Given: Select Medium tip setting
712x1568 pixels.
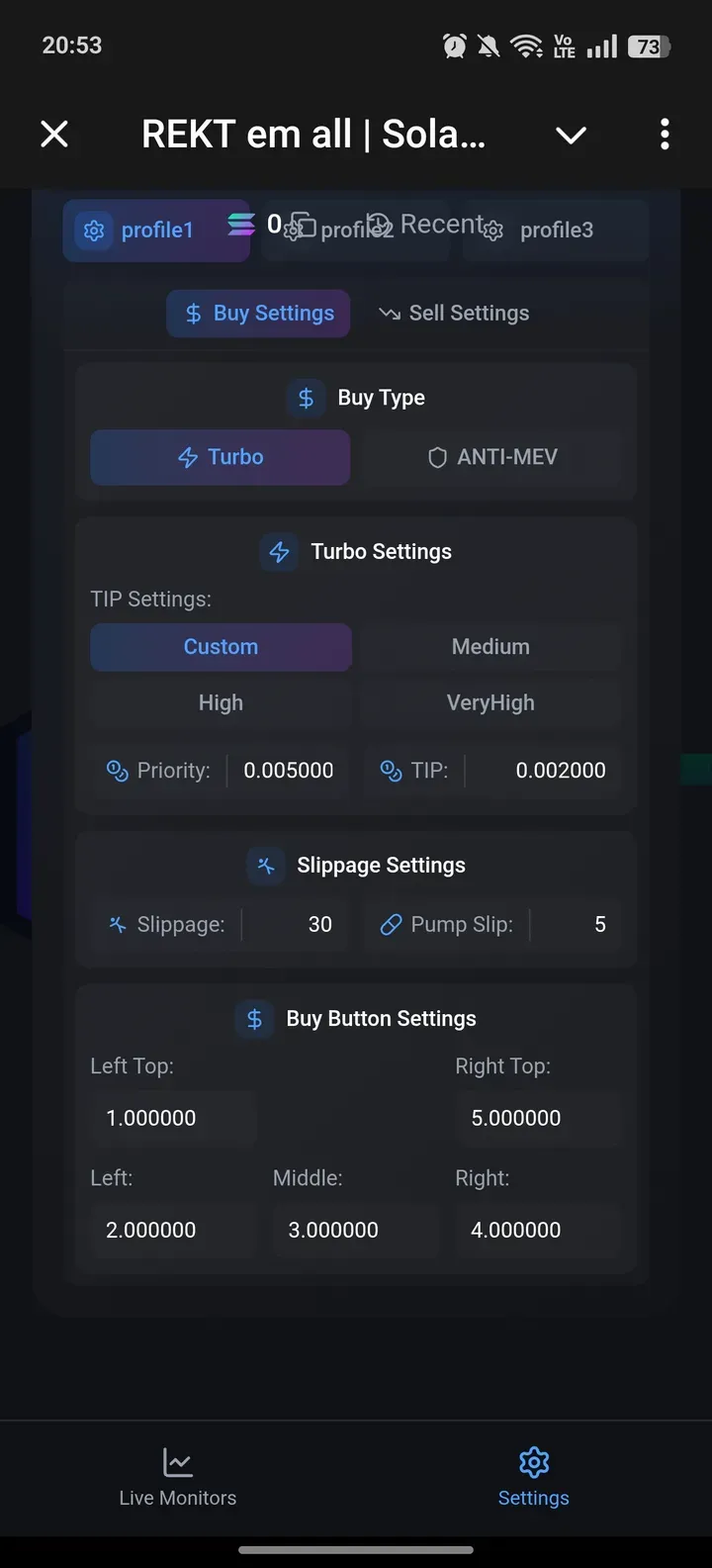Looking at the screenshot, I should click(490, 647).
